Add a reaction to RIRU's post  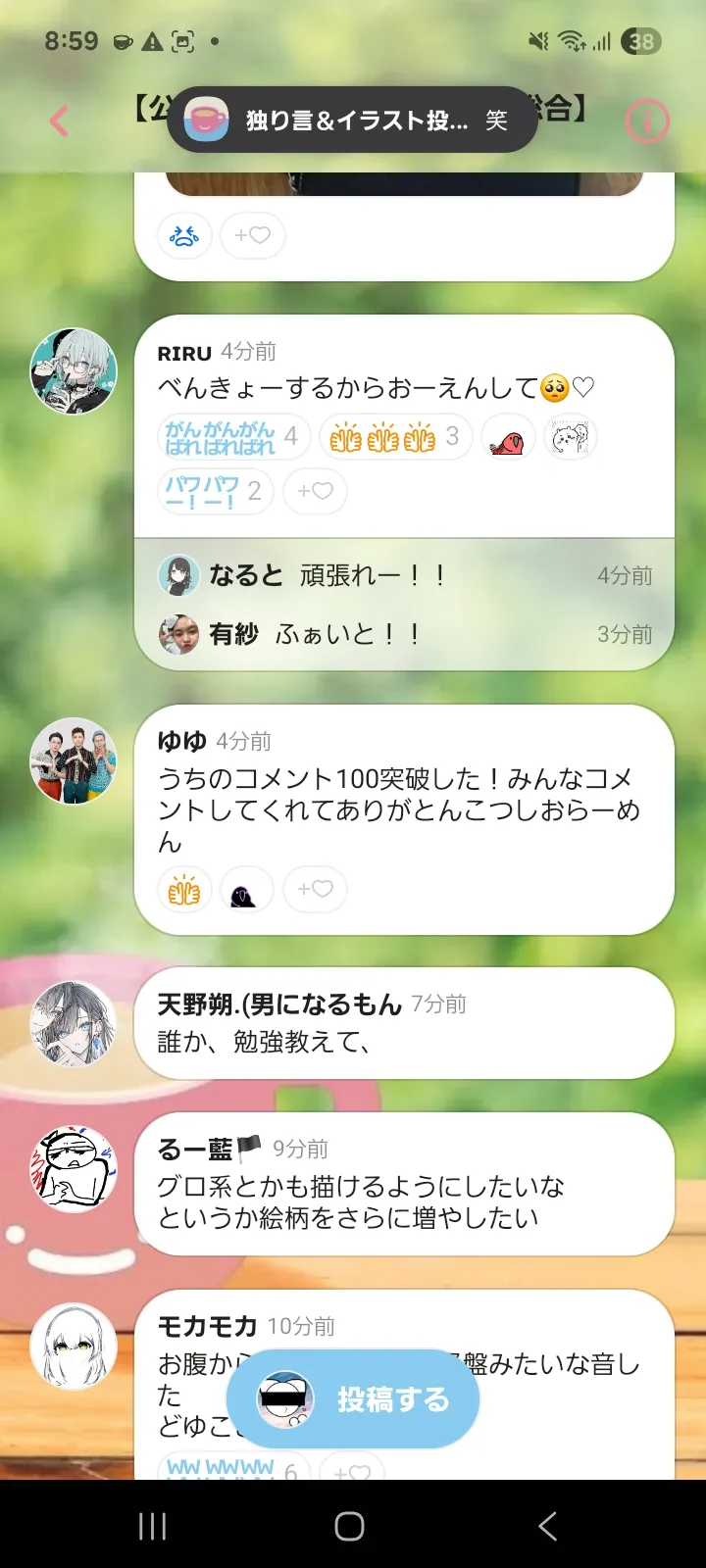tap(315, 491)
